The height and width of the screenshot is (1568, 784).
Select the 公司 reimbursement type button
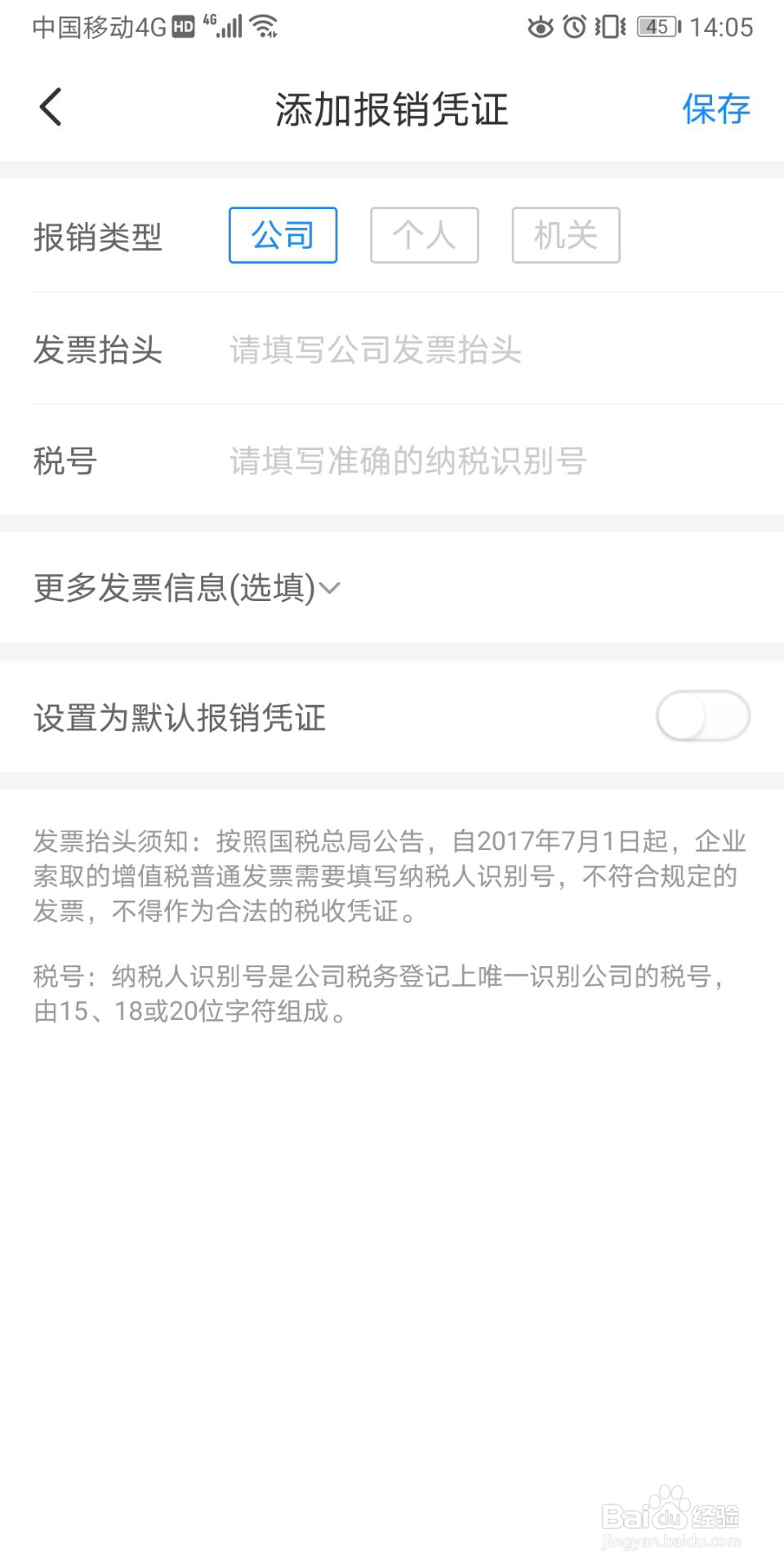pyautogui.click(x=282, y=235)
